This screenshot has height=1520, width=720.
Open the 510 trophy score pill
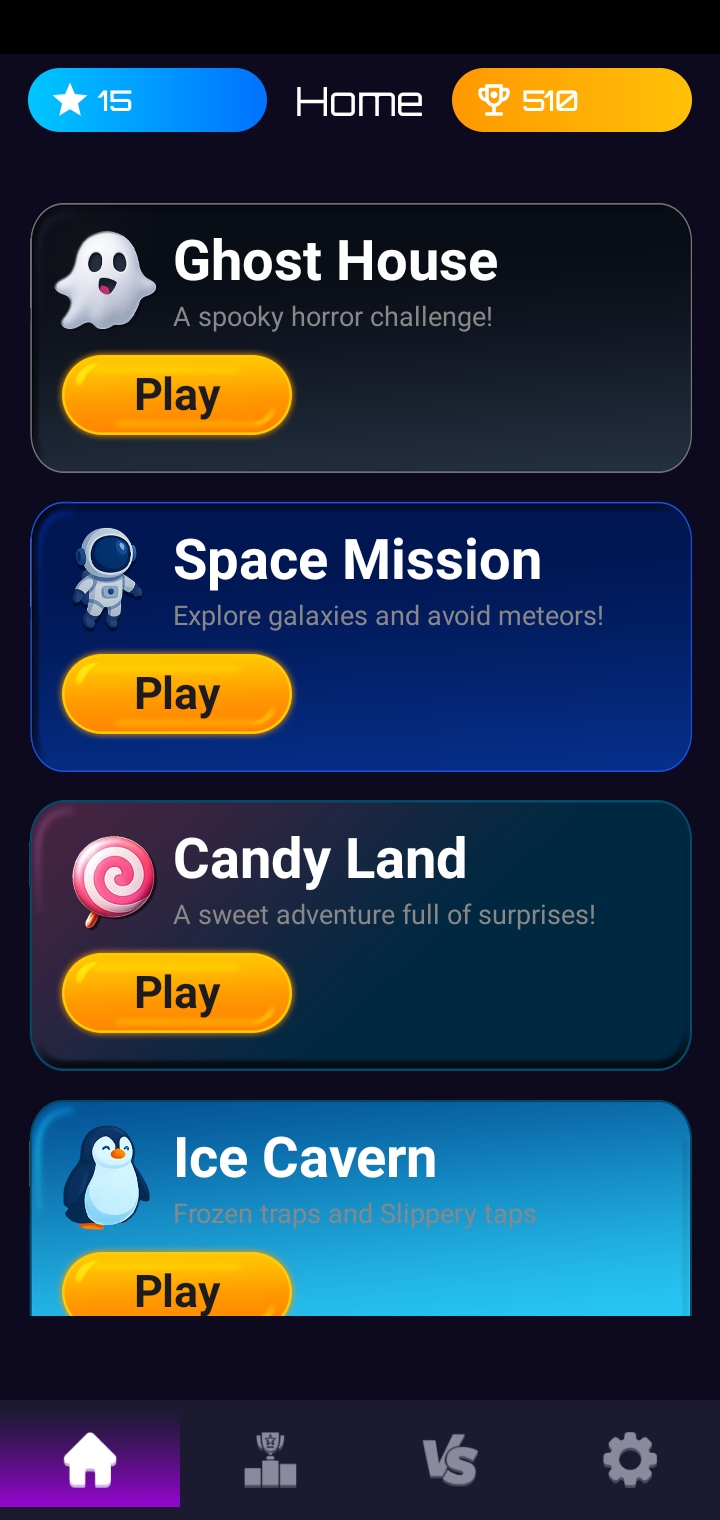click(571, 100)
